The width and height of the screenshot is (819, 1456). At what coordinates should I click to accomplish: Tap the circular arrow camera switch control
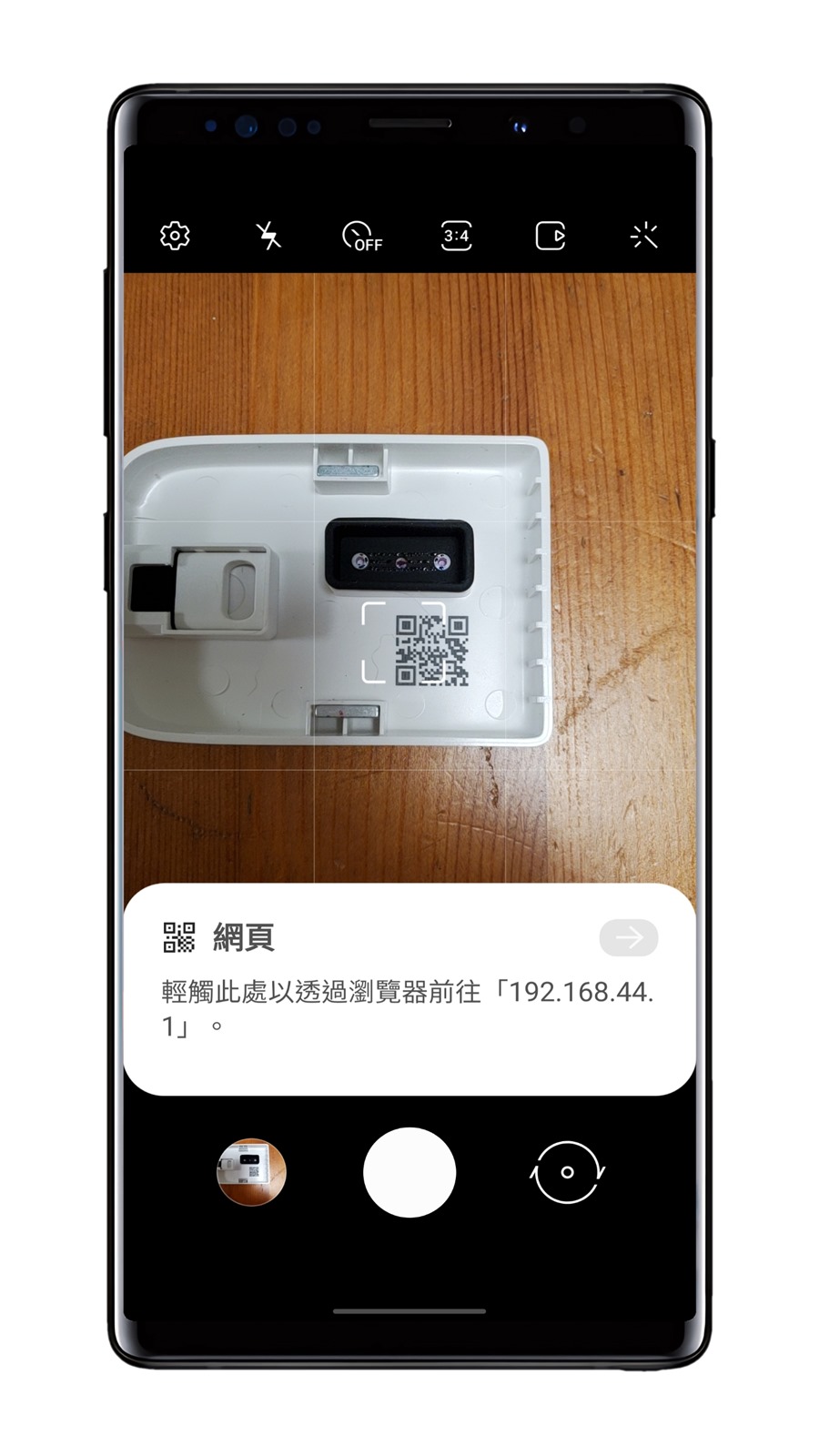(566, 1174)
